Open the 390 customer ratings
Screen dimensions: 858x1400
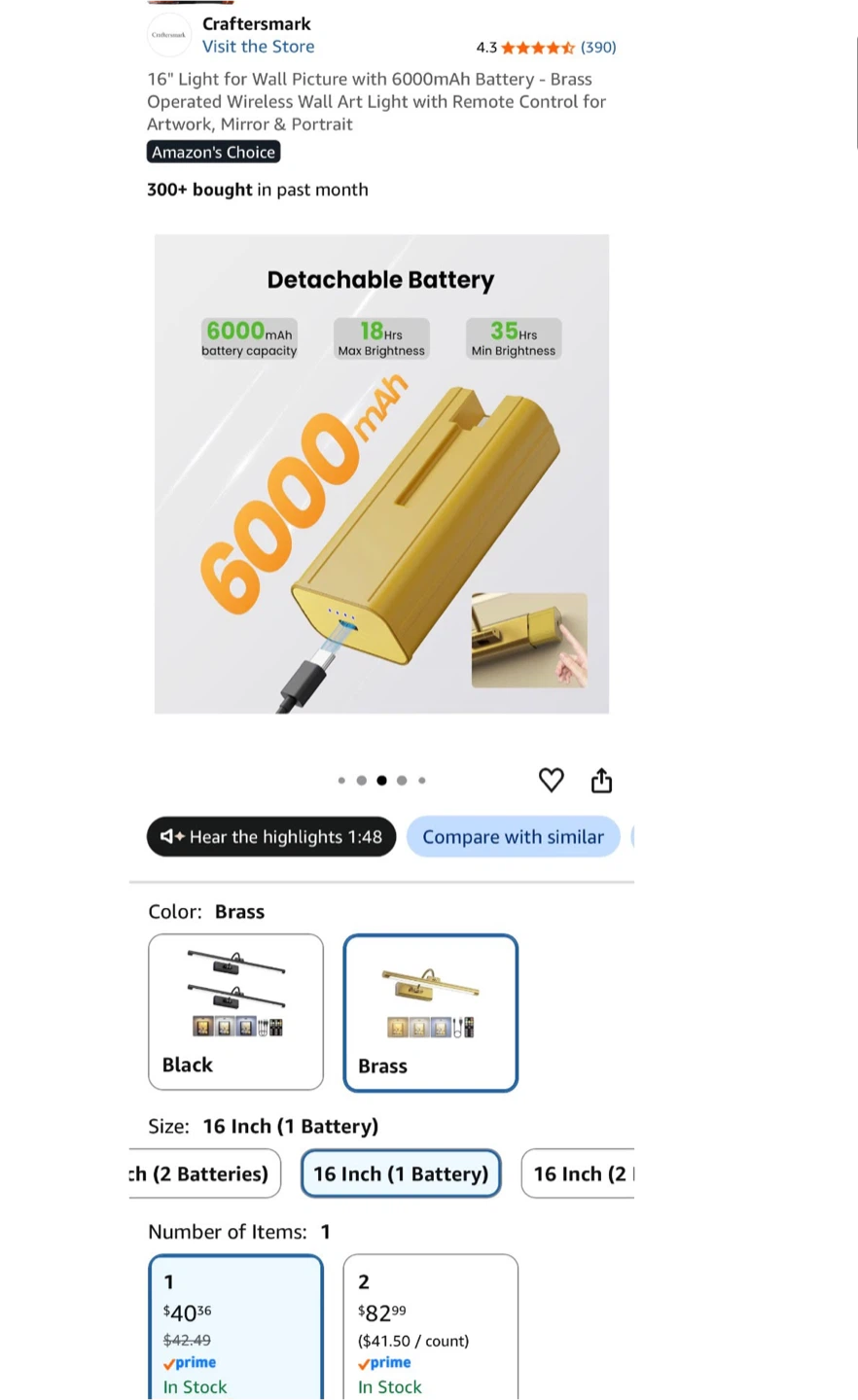[x=598, y=47]
